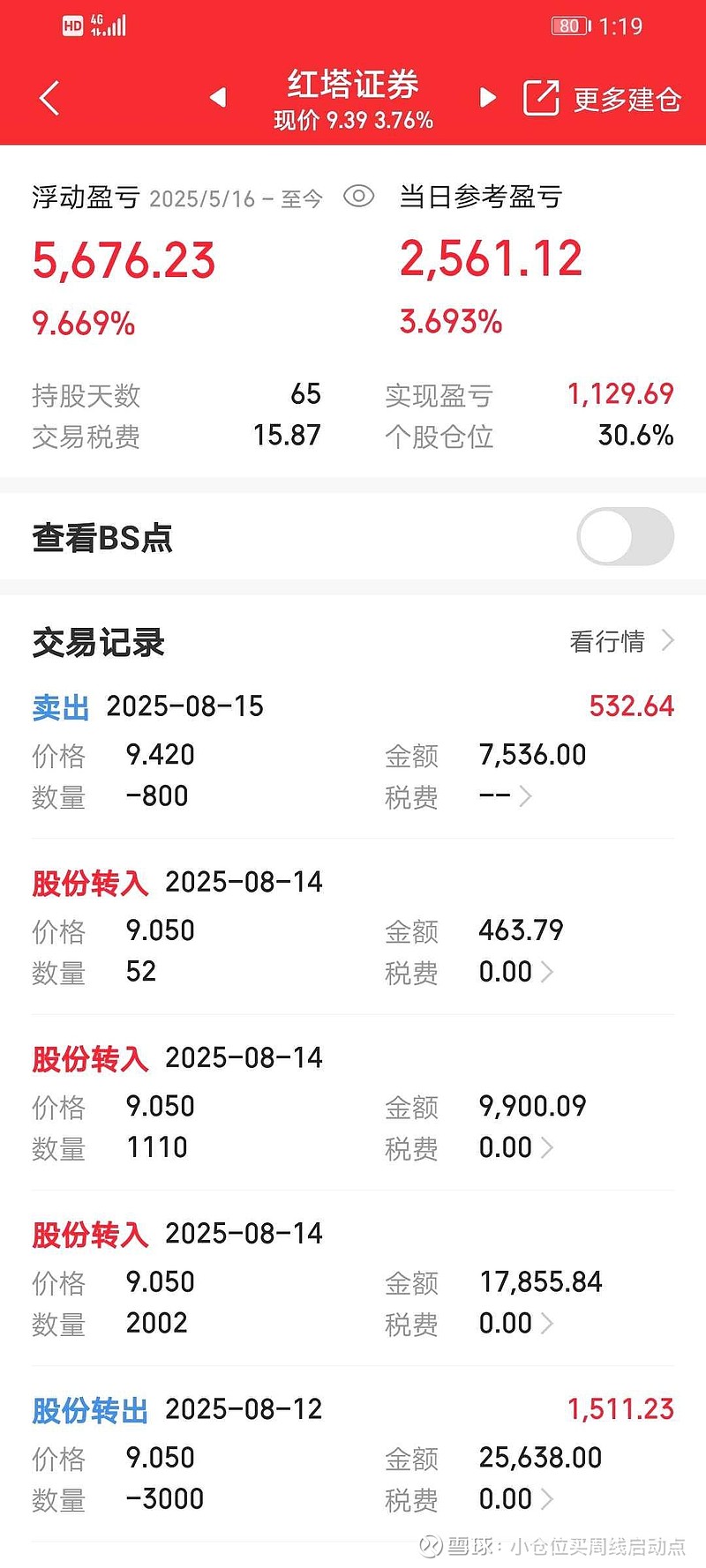This screenshot has width=706, height=1568.
Task: Expand fee details of 2025-08-15 卖出 record
Action: [x=525, y=796]
